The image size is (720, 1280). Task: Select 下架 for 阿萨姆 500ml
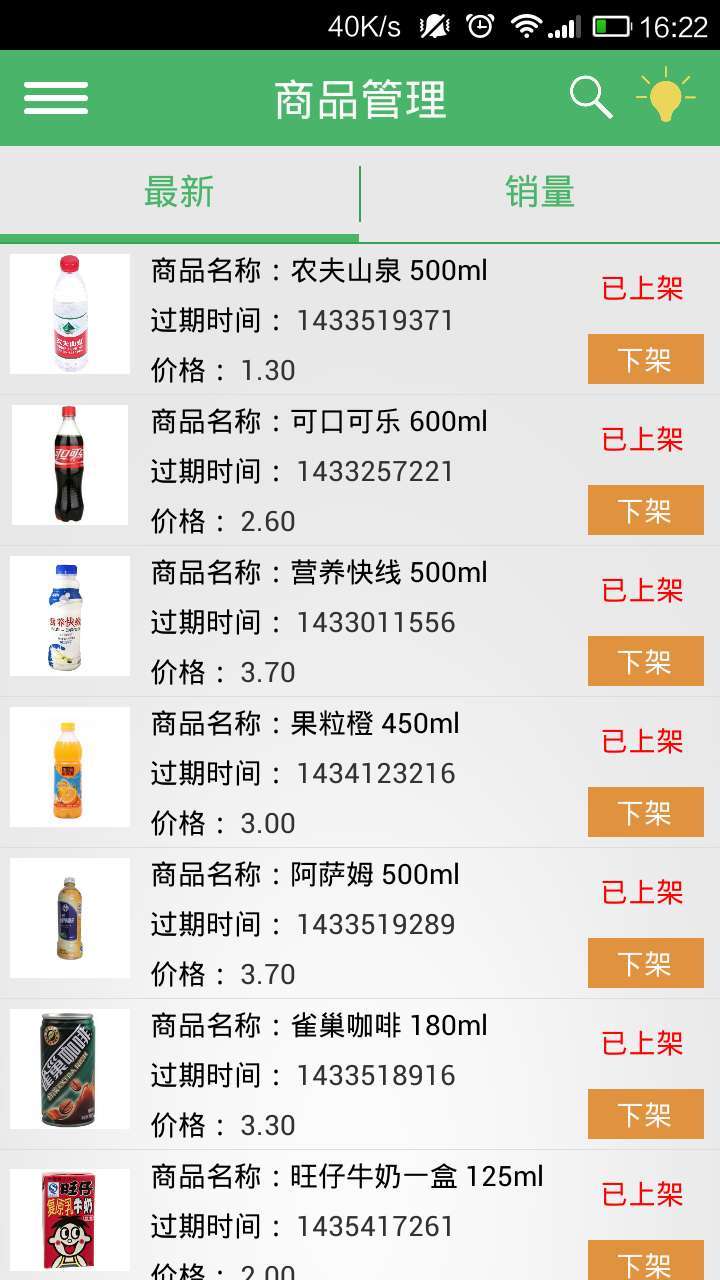(x=645, y=963)
